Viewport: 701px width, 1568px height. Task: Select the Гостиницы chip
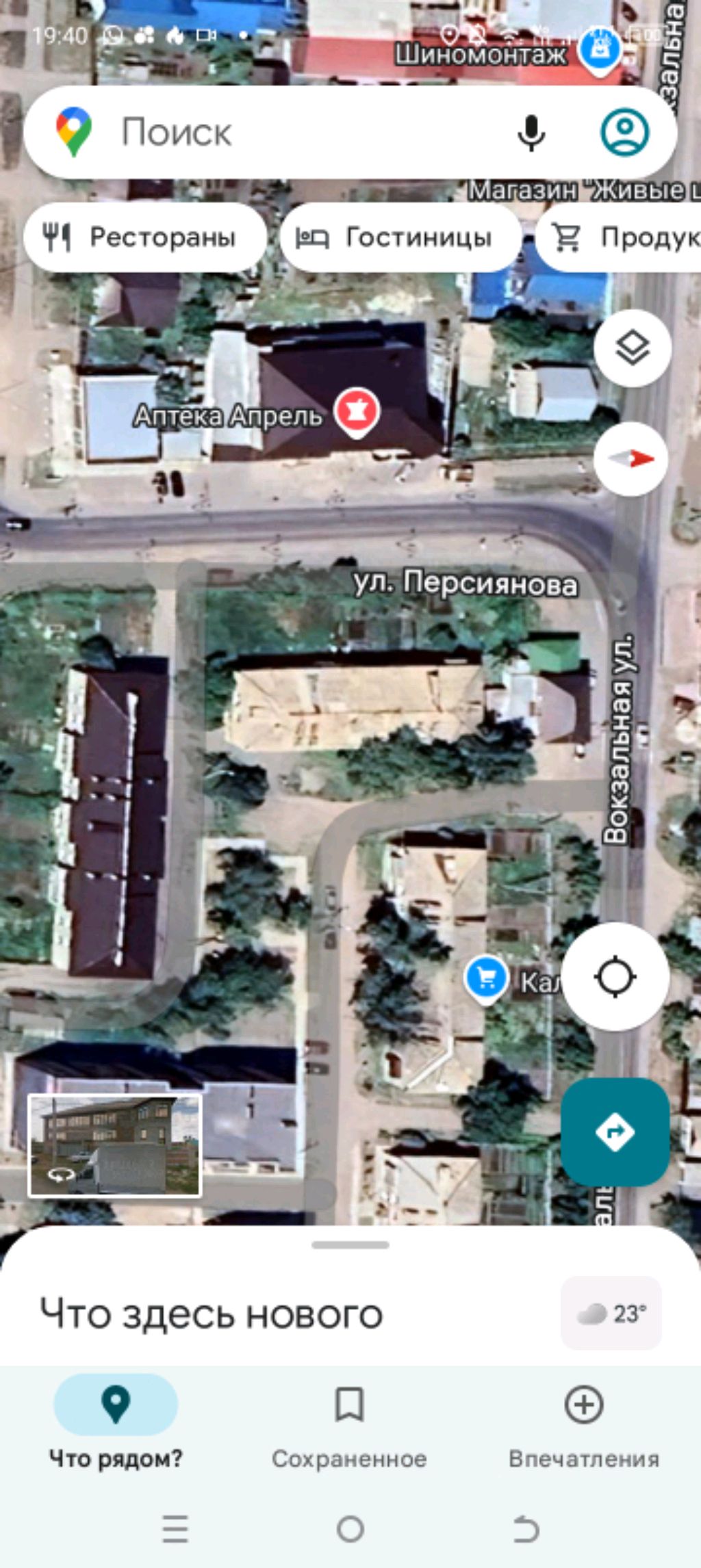point(400,237)
